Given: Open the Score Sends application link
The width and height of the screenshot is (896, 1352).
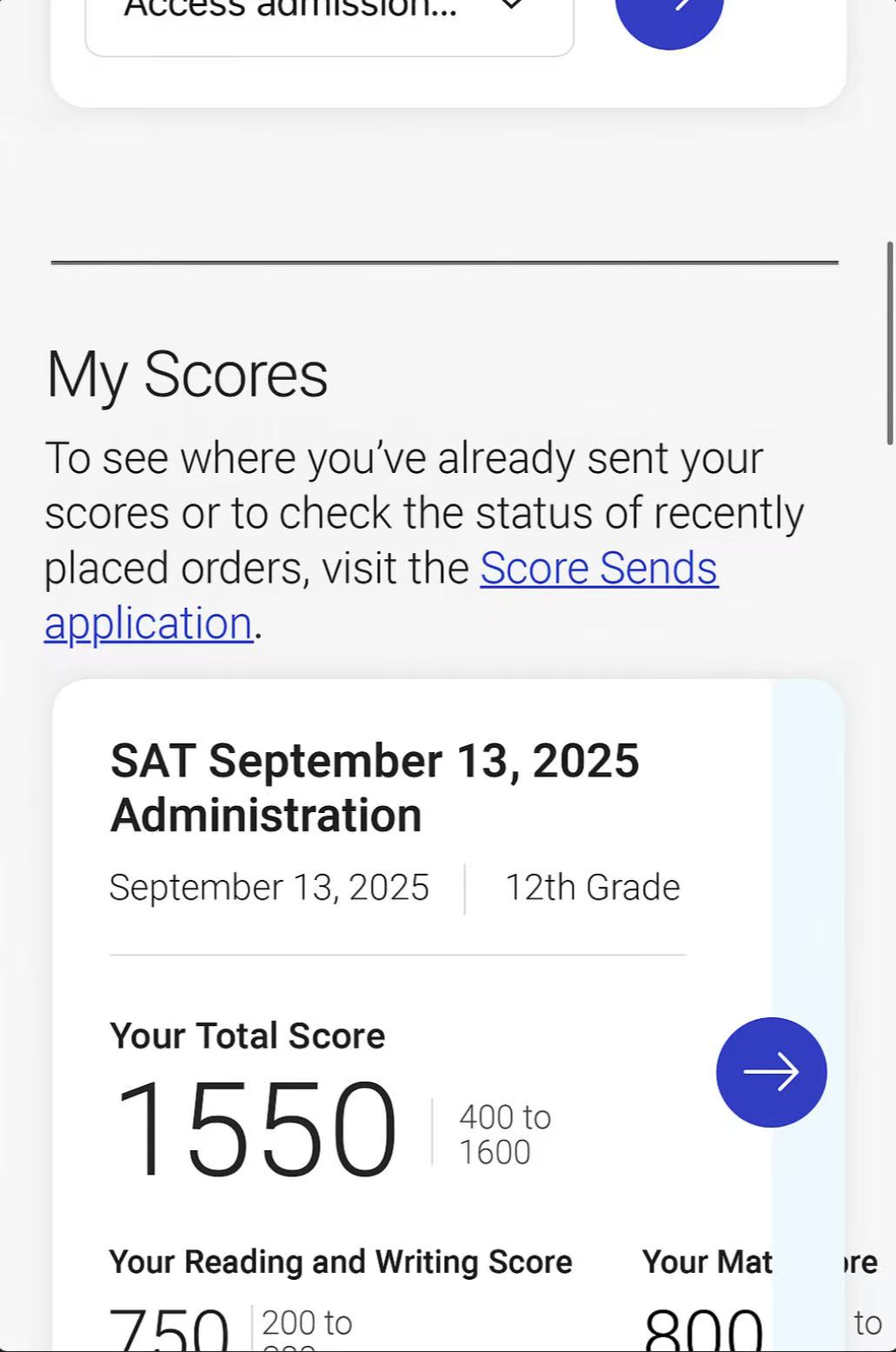Looking at the screenshot, I should click(x=598, y=569).
